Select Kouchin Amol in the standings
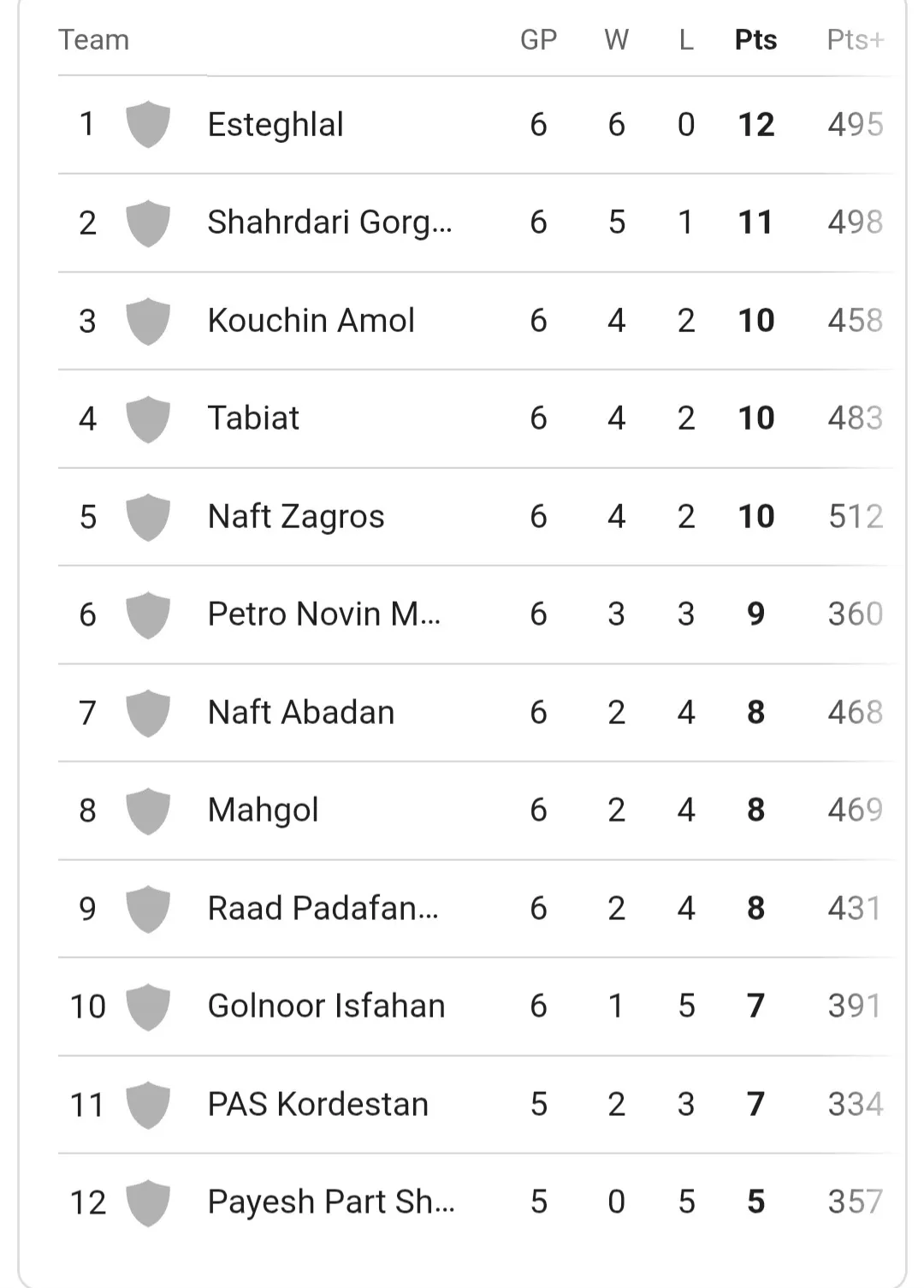Image resolution: width=924 pixels, height=1288 pixels. click(x=311, y=321)
